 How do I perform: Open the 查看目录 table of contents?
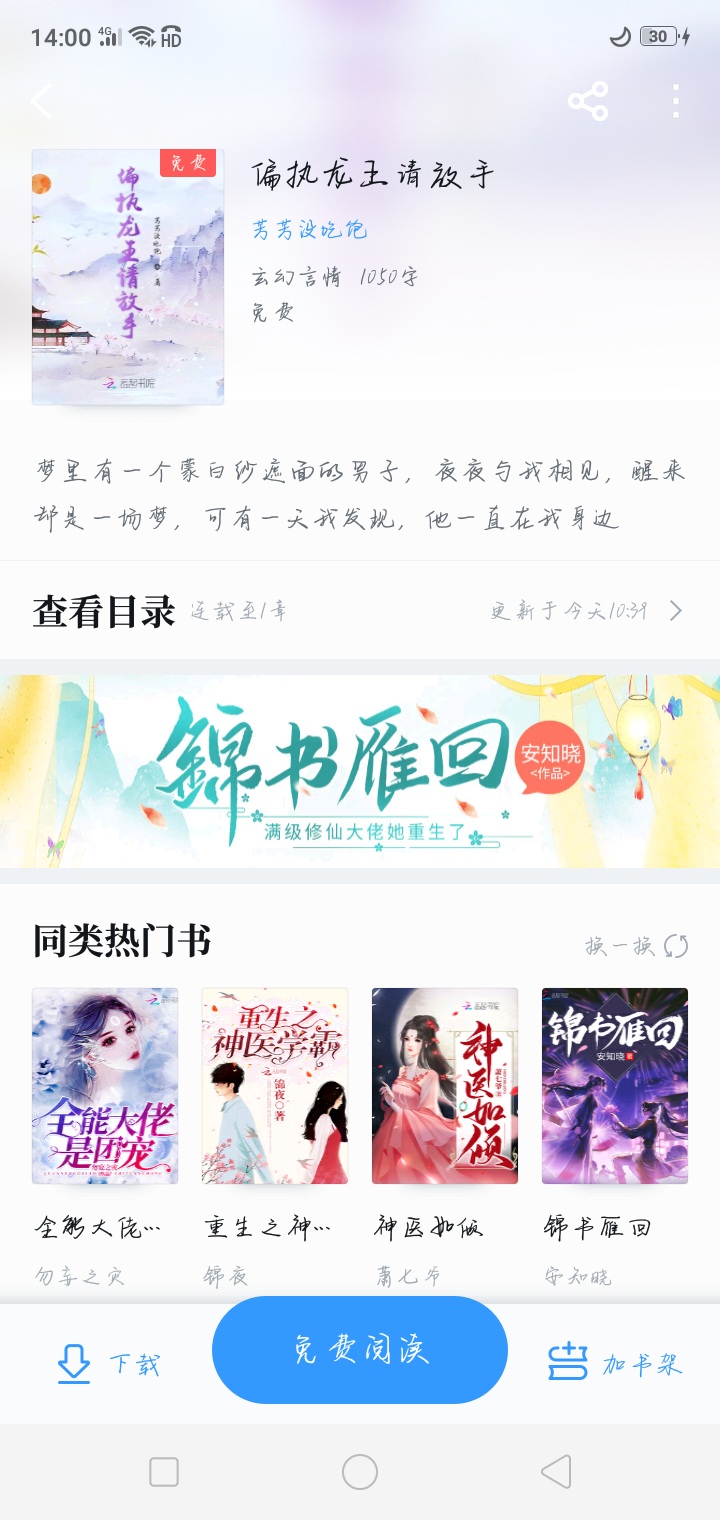(360, 611)
